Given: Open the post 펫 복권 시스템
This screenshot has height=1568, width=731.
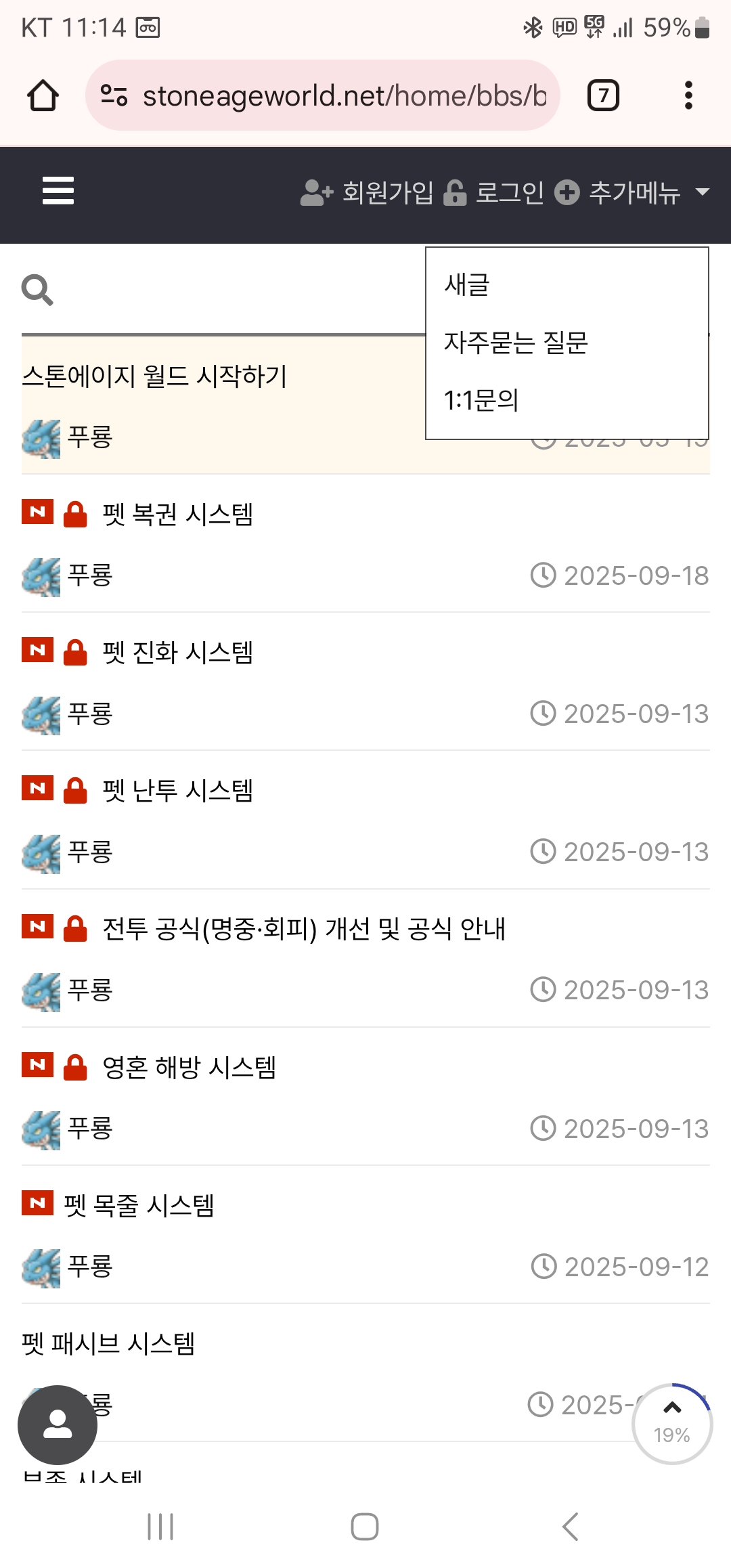Looking at the screenshot, I should pyautogui.click(x=178, y=515).
